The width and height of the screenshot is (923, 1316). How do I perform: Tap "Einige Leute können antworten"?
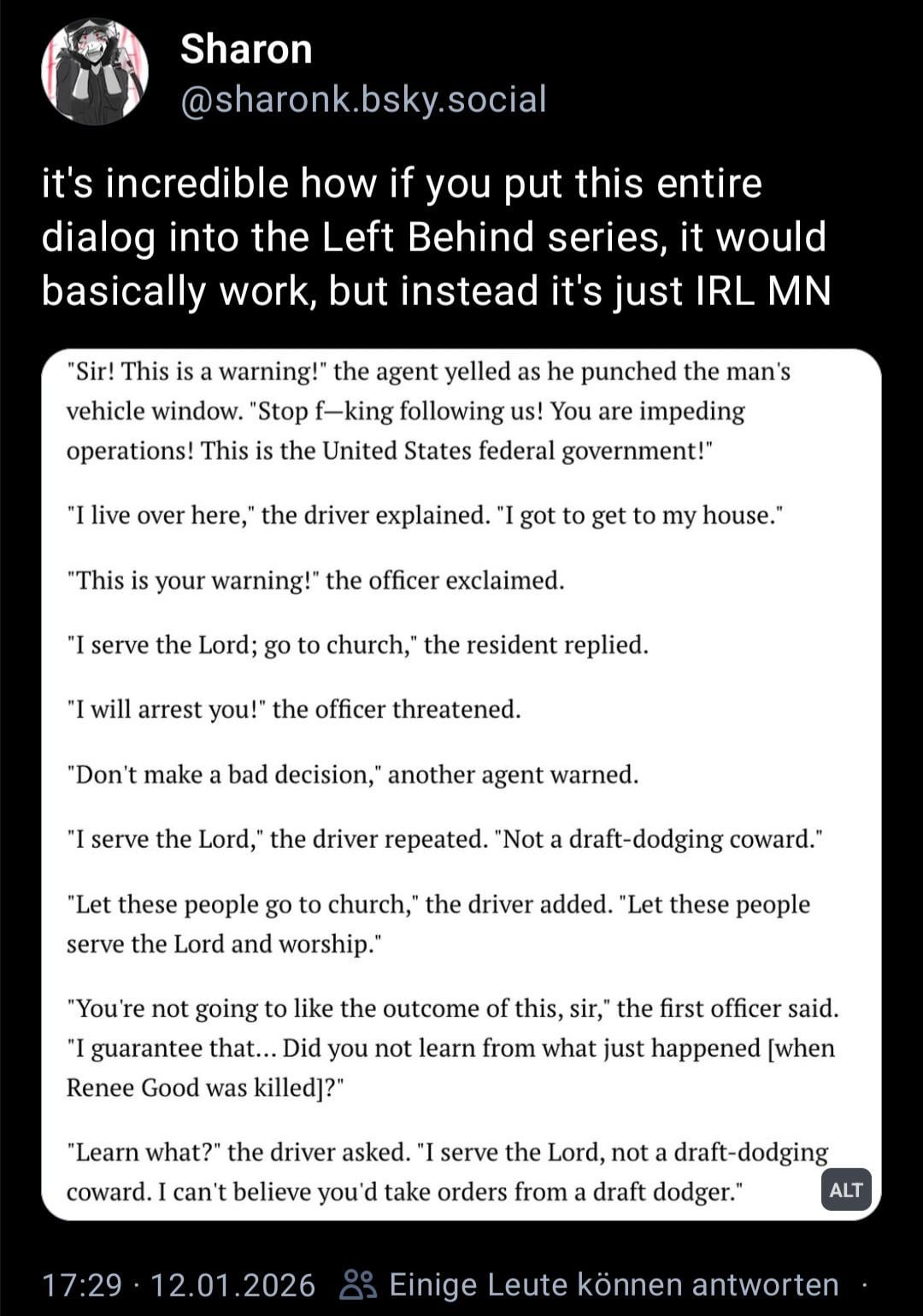coord(590,1284)
